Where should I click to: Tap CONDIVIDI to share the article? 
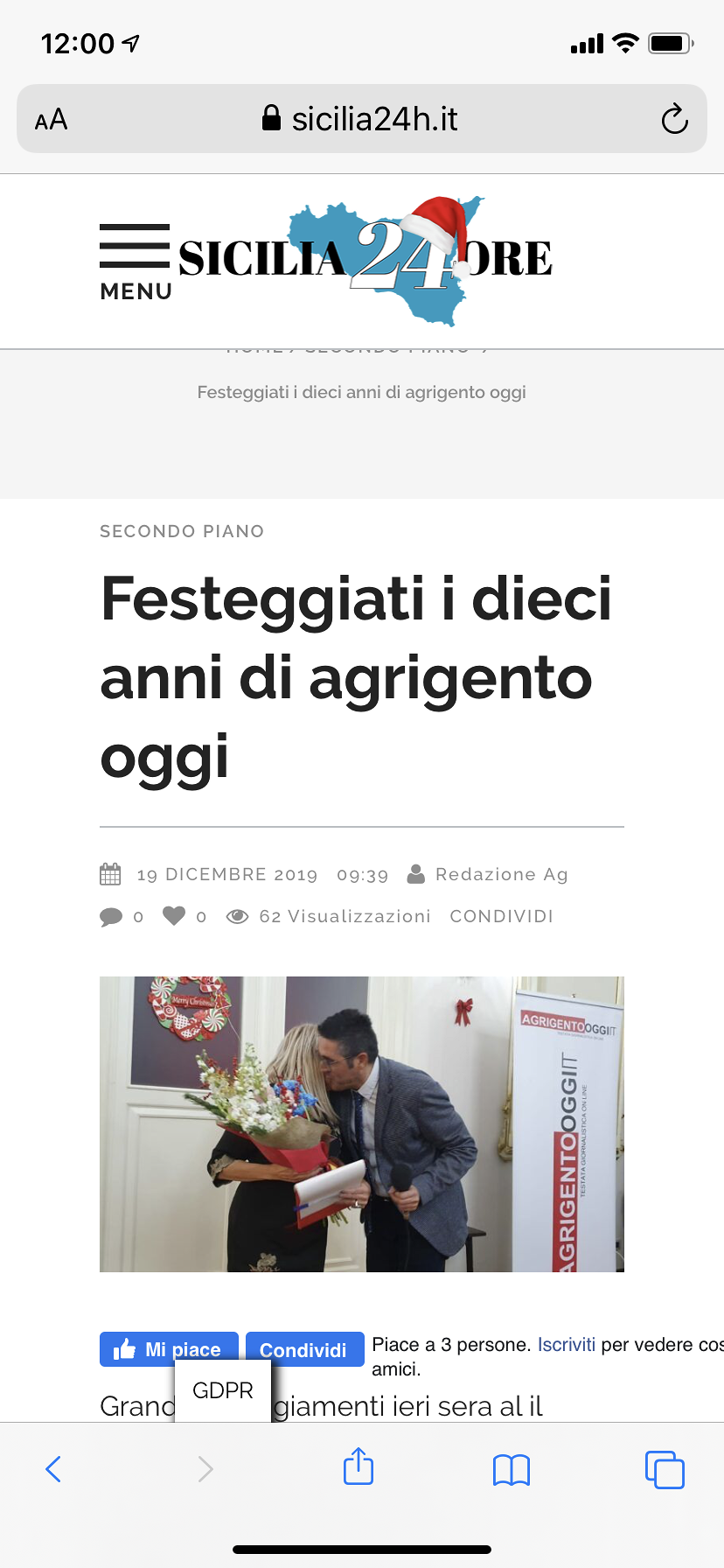click(x=501, y=916)
